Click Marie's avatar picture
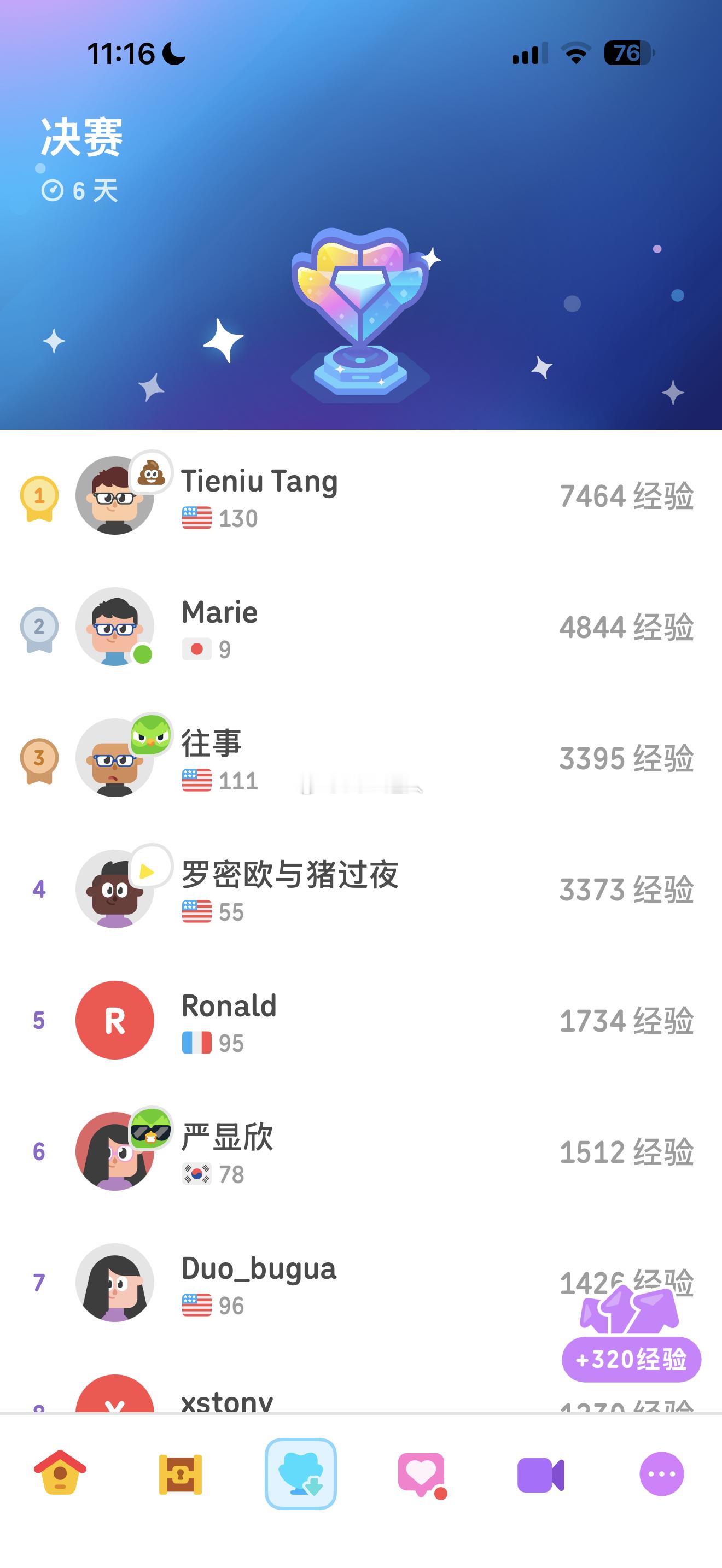 pyautogui.click(x=114, y=627)
